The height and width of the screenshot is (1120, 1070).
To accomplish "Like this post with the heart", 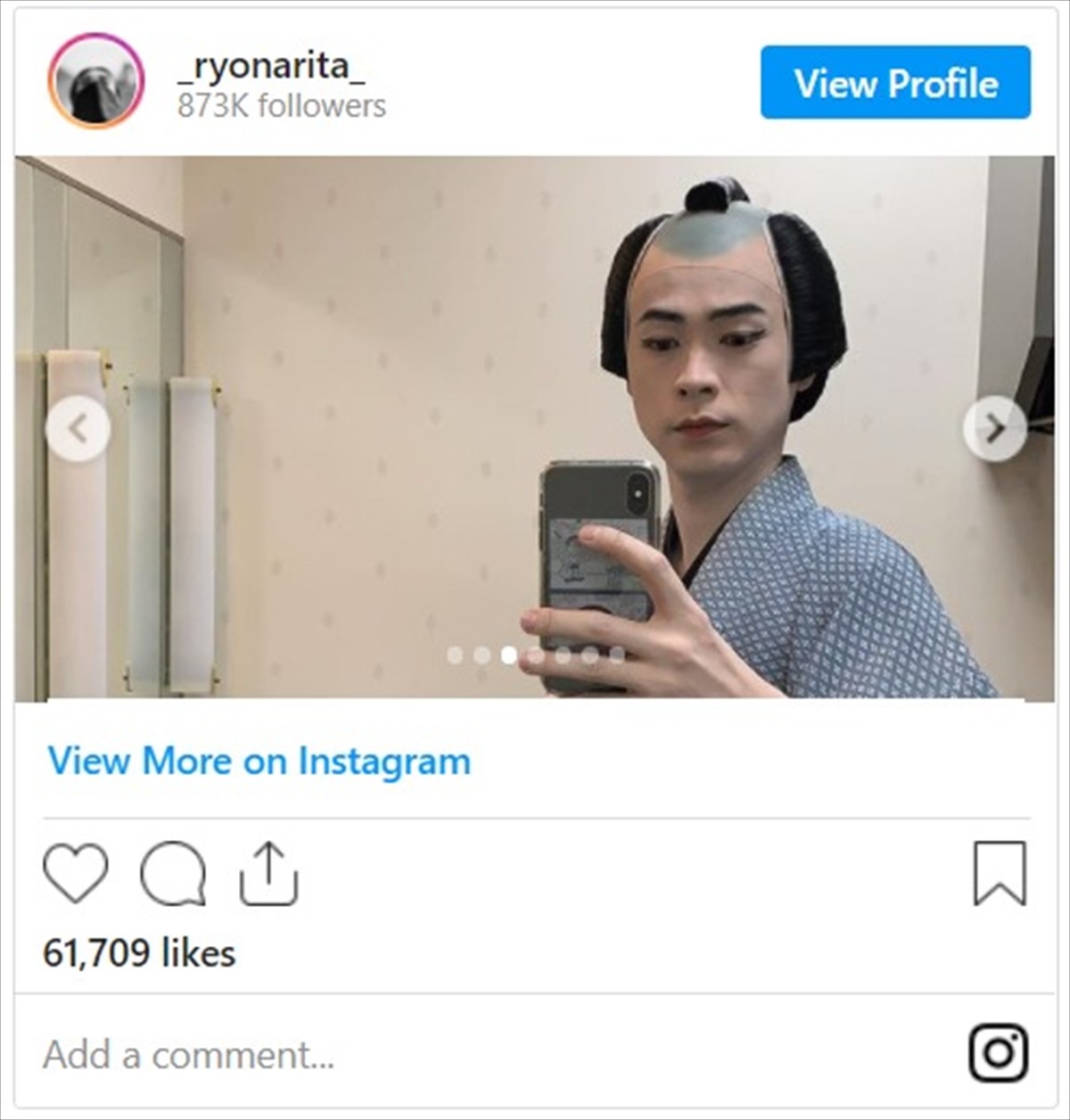I will [76, 873].
